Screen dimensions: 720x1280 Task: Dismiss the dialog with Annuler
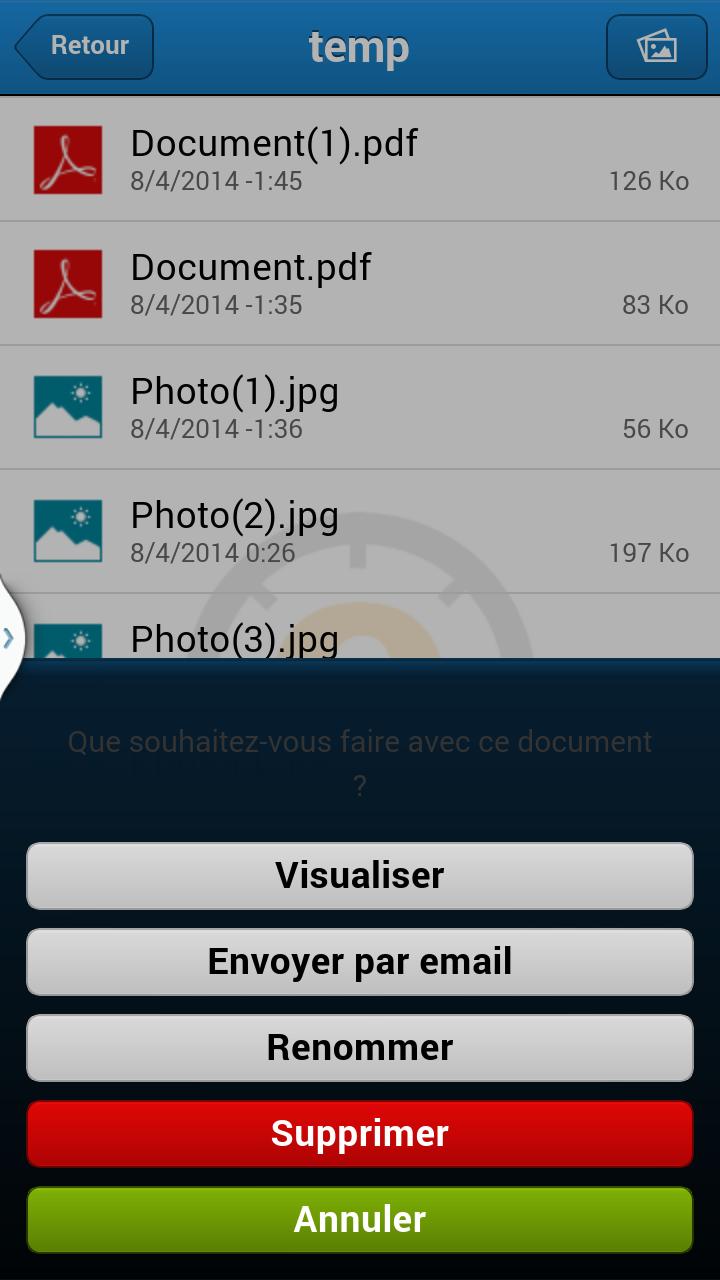coord(360,1219)
